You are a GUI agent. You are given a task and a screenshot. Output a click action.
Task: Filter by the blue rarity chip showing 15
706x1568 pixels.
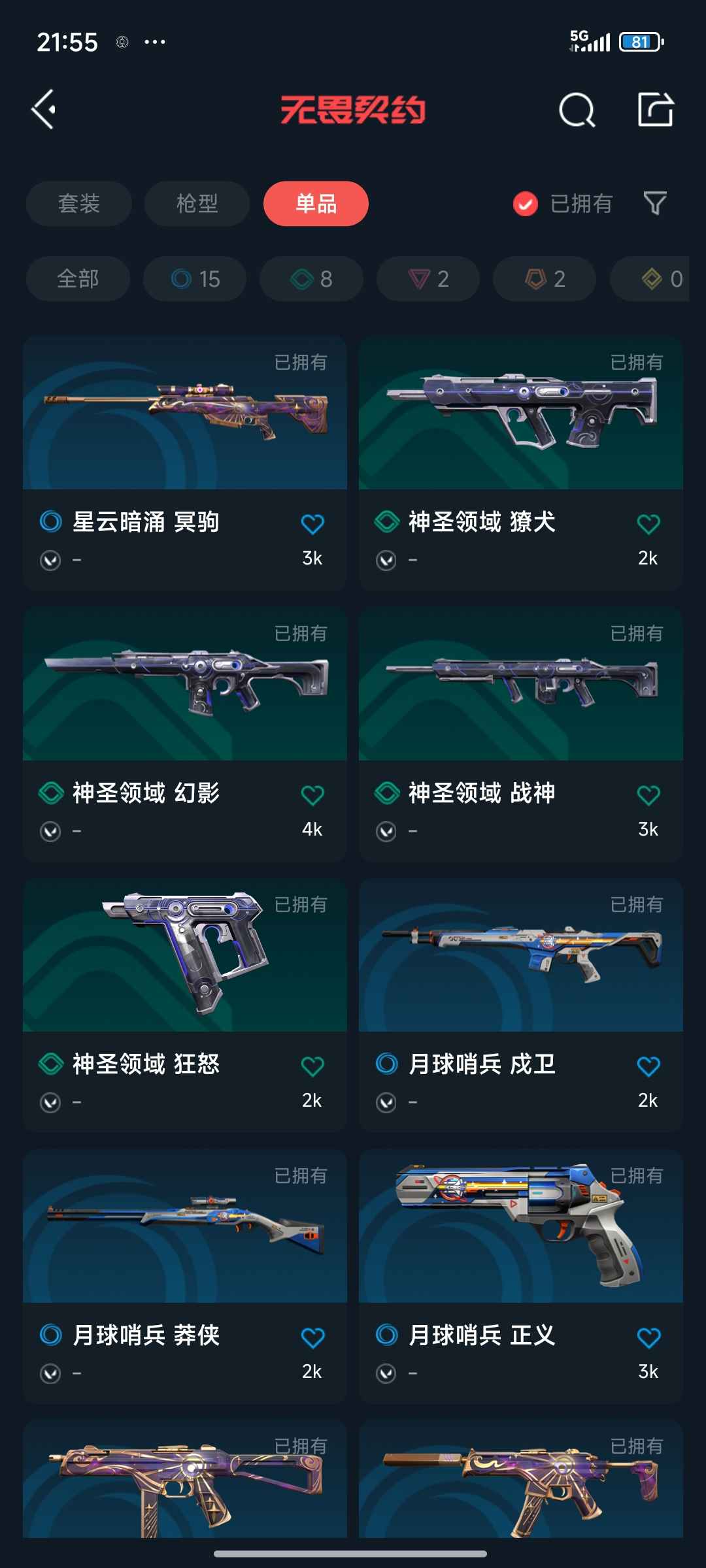point(195,279)
